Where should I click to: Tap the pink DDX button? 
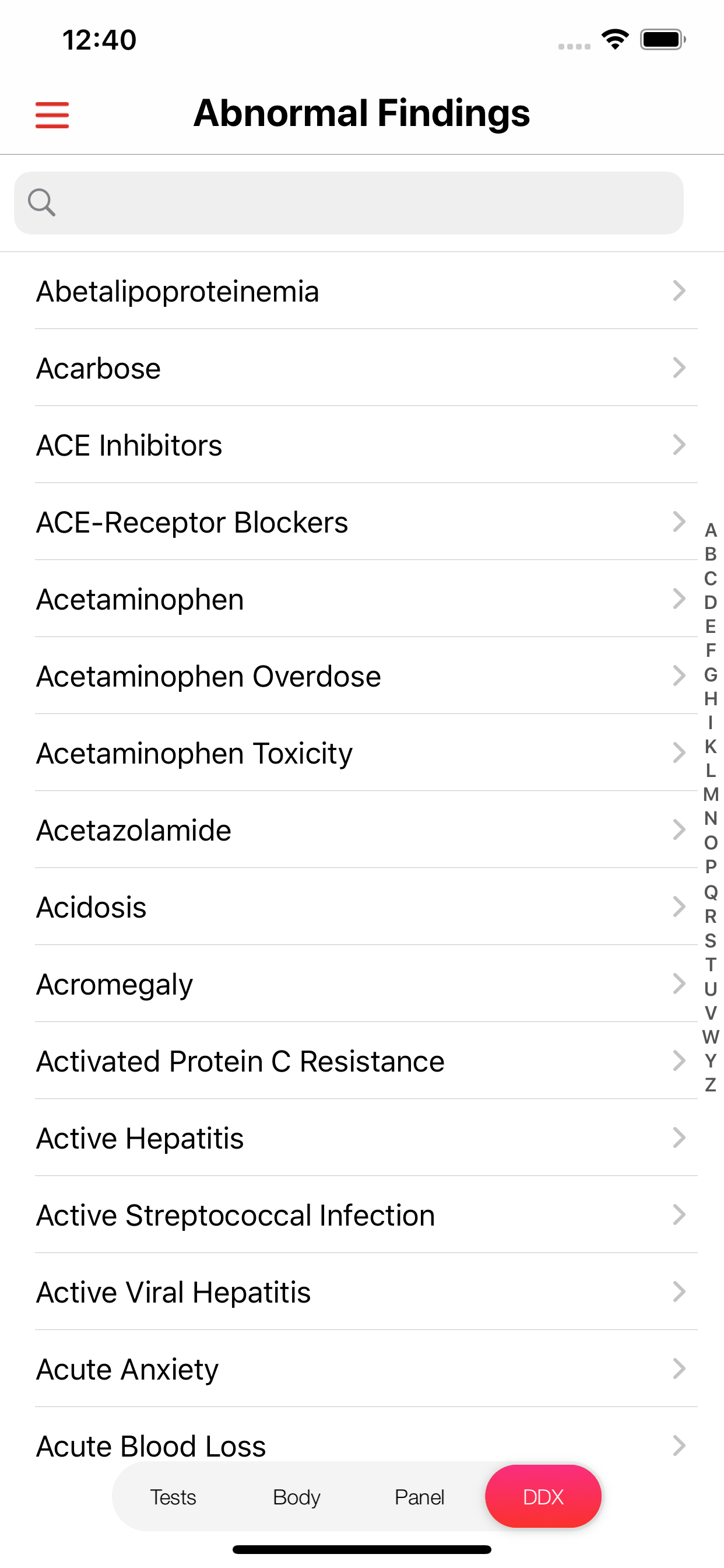543,1497
